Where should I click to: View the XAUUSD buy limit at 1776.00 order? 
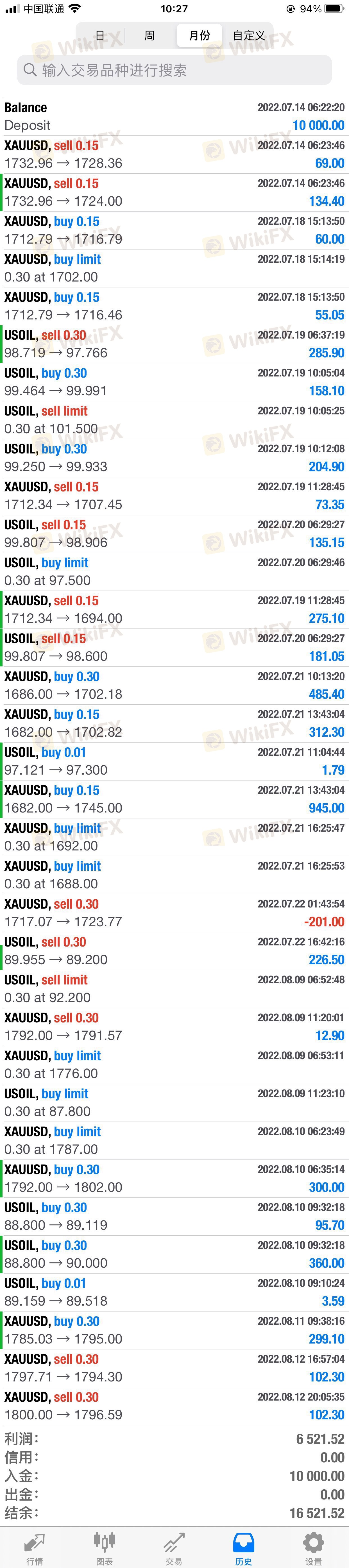click(x=174, y=1065)
